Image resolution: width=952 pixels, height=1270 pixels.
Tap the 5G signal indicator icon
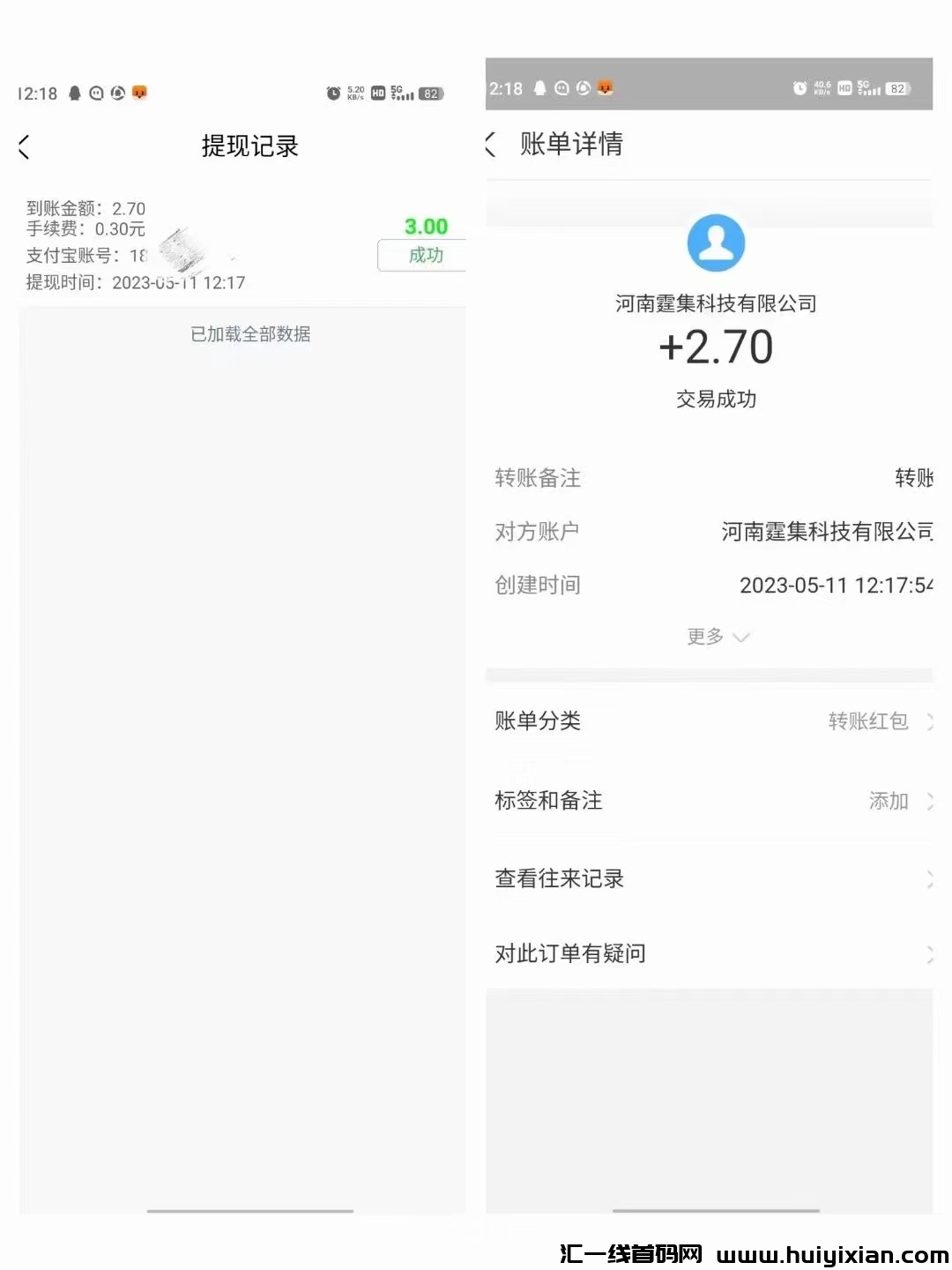pyautogui.click(x=402, y=91)
